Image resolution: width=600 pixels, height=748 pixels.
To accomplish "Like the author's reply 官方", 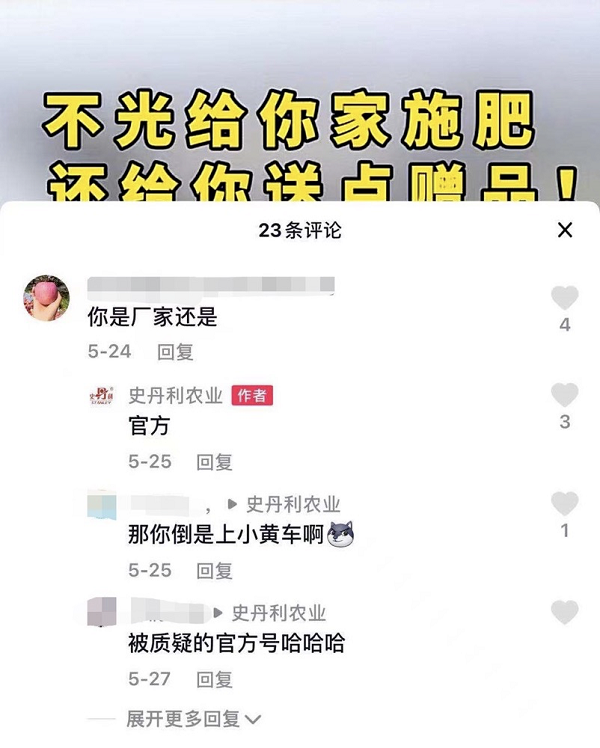I will [x=565, y=395].
